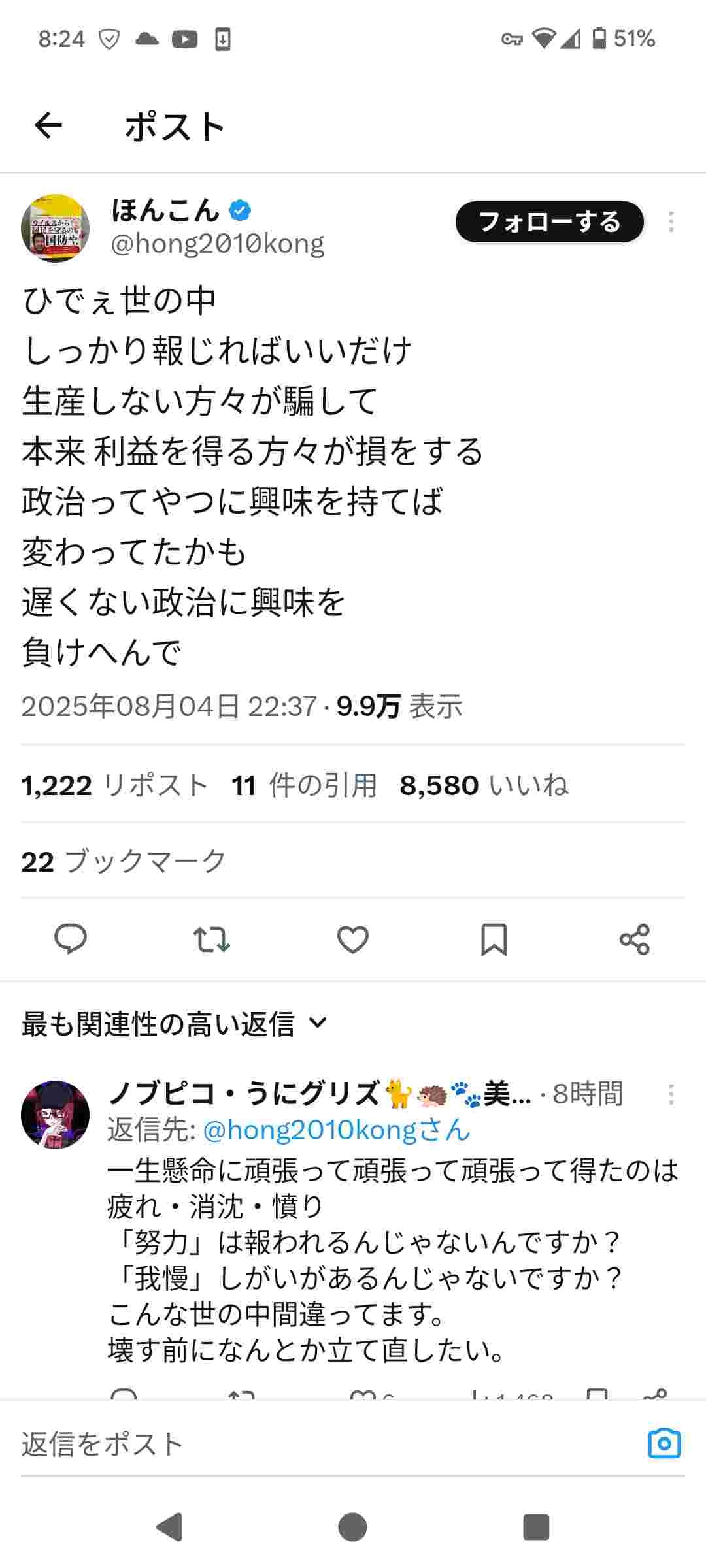
Task: Like ほんこん's post
Action: click(353, 939)
